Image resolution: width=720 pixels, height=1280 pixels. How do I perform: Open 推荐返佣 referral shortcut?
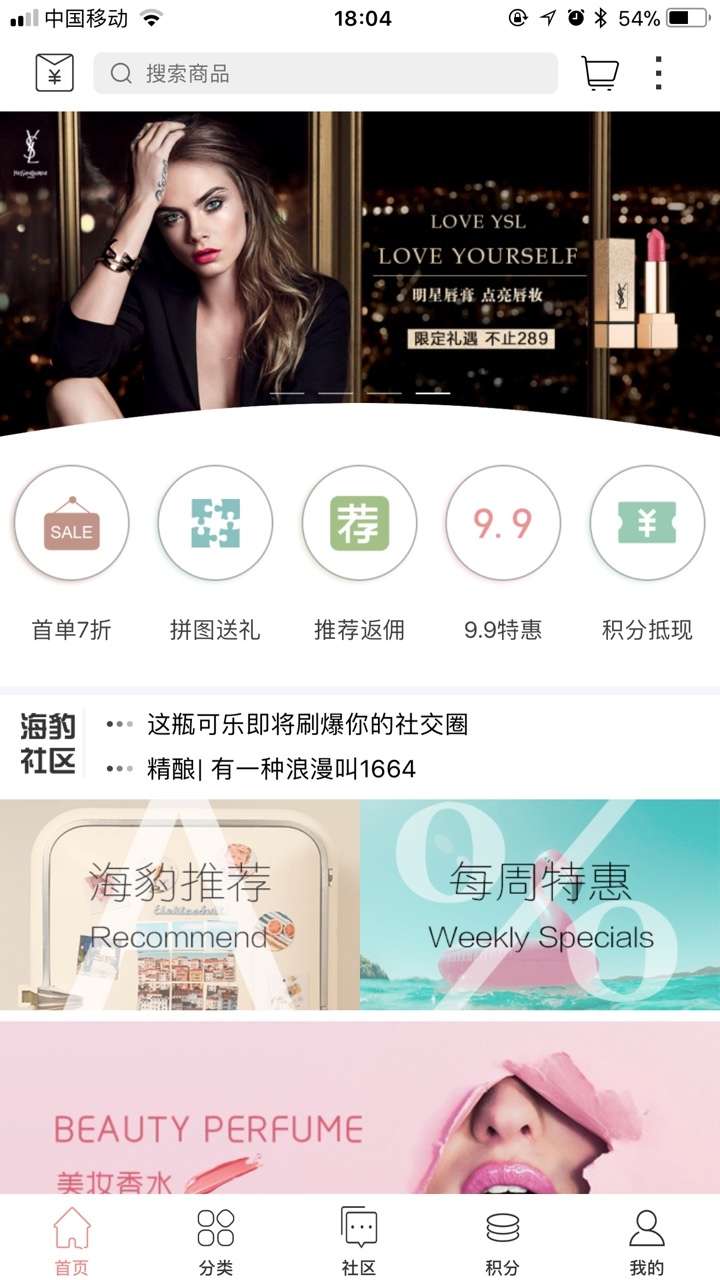pos(359,524)
